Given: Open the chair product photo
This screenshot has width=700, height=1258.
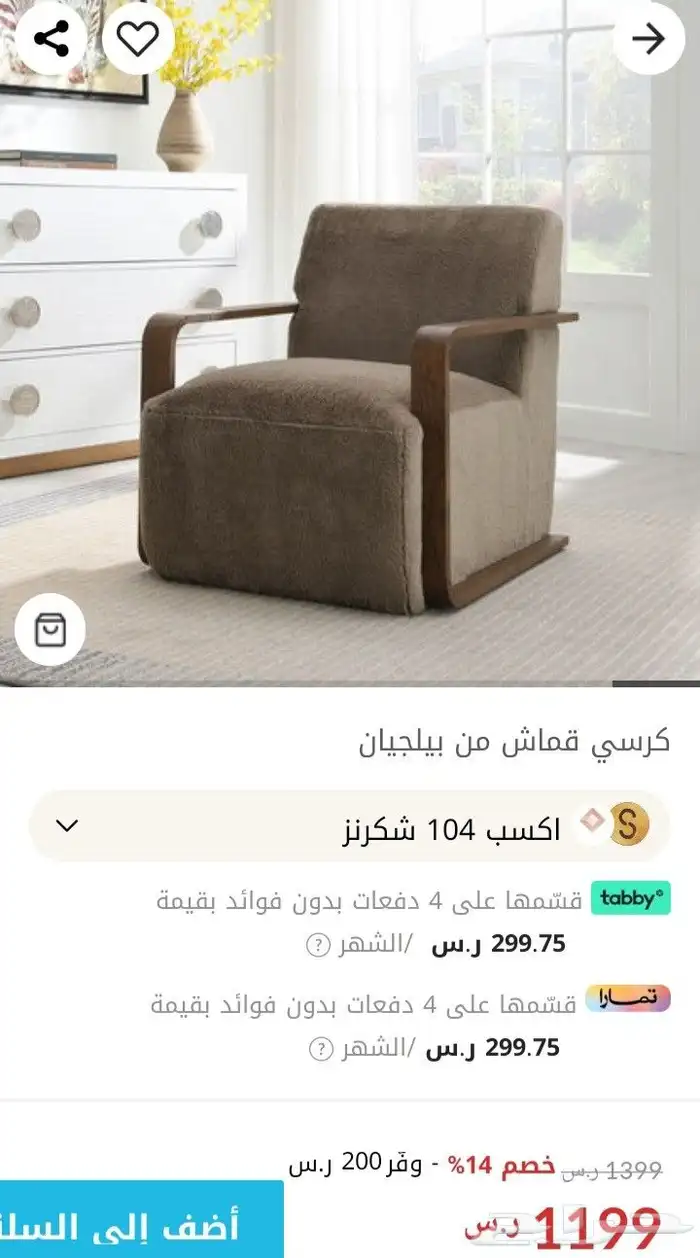Looking at the screenshot, I should (350, 343).
